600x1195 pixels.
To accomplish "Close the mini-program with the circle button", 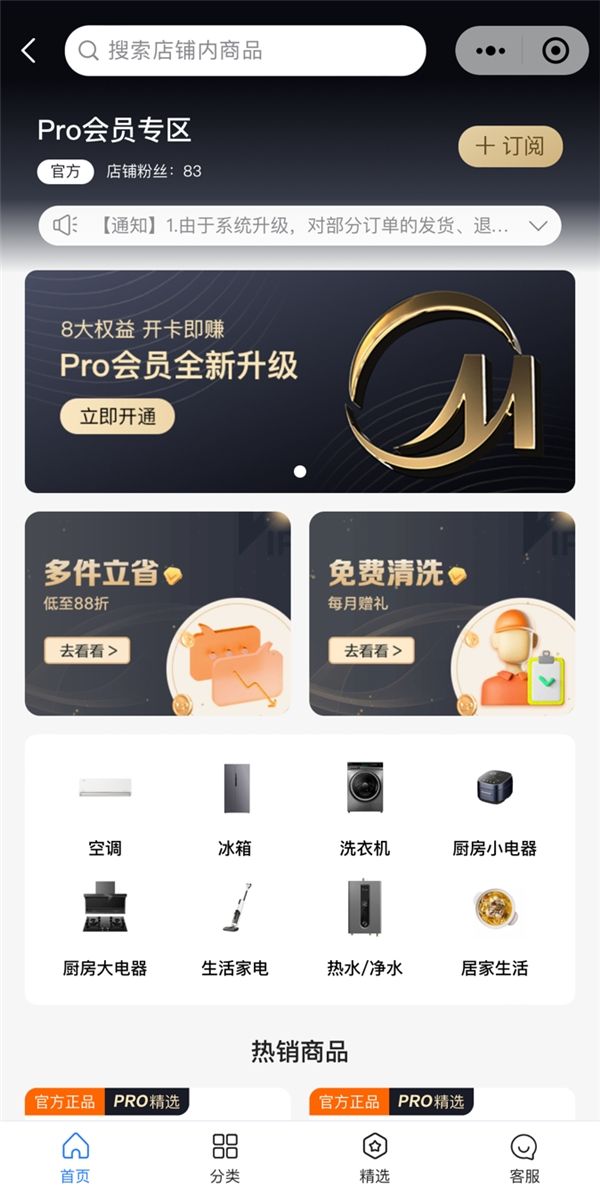I will click(x=555, y=51).
